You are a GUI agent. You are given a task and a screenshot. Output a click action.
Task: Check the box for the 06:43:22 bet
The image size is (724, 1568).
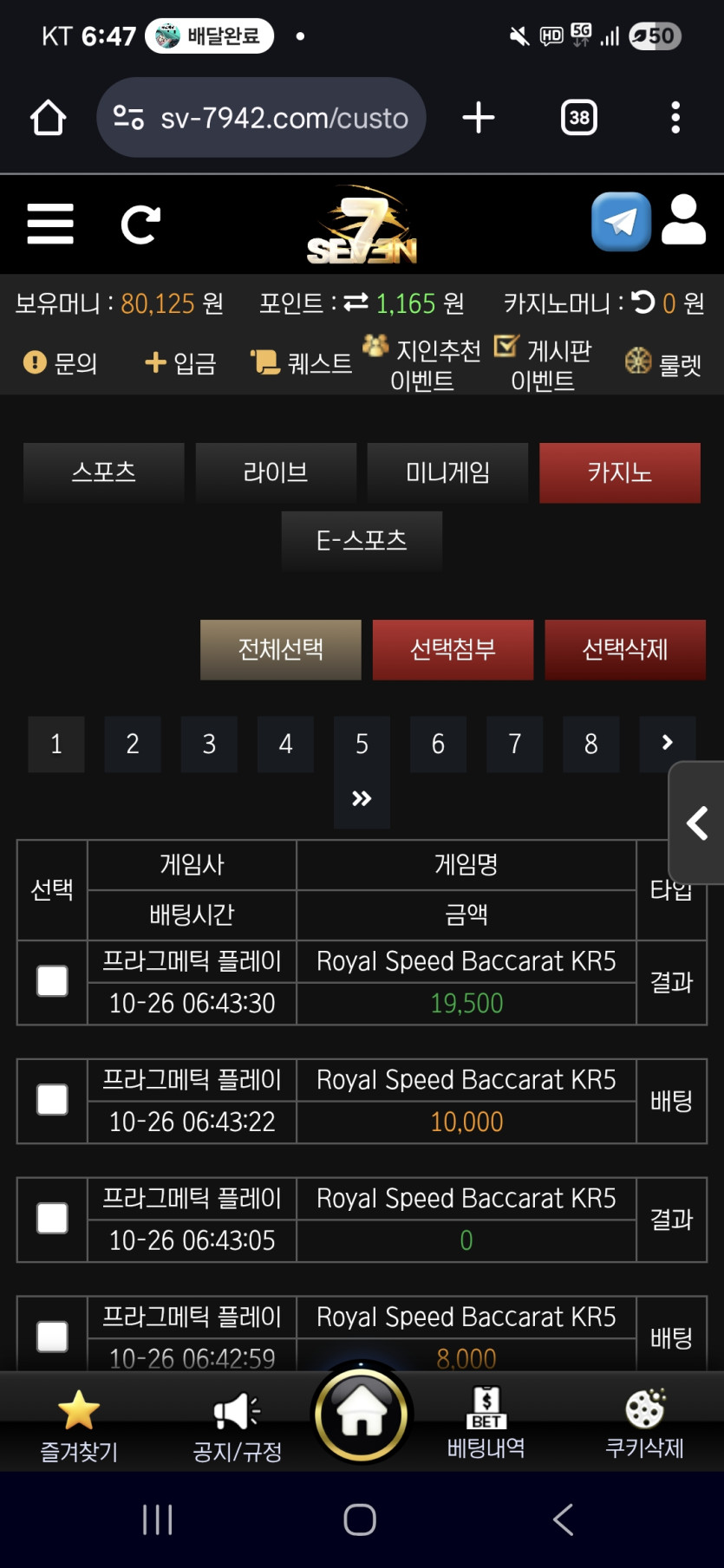(52, 1100)
